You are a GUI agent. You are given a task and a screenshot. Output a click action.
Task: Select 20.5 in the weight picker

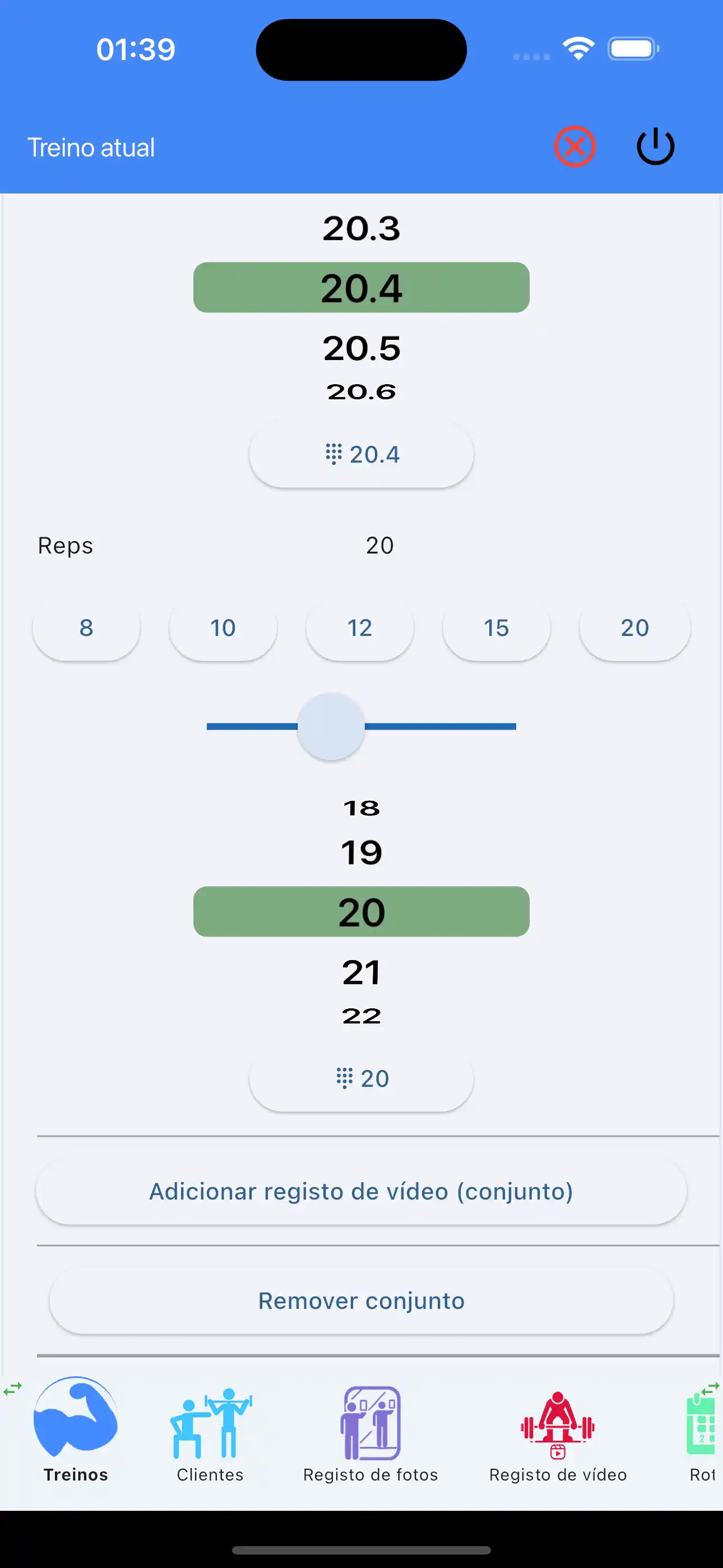[361, 348]
